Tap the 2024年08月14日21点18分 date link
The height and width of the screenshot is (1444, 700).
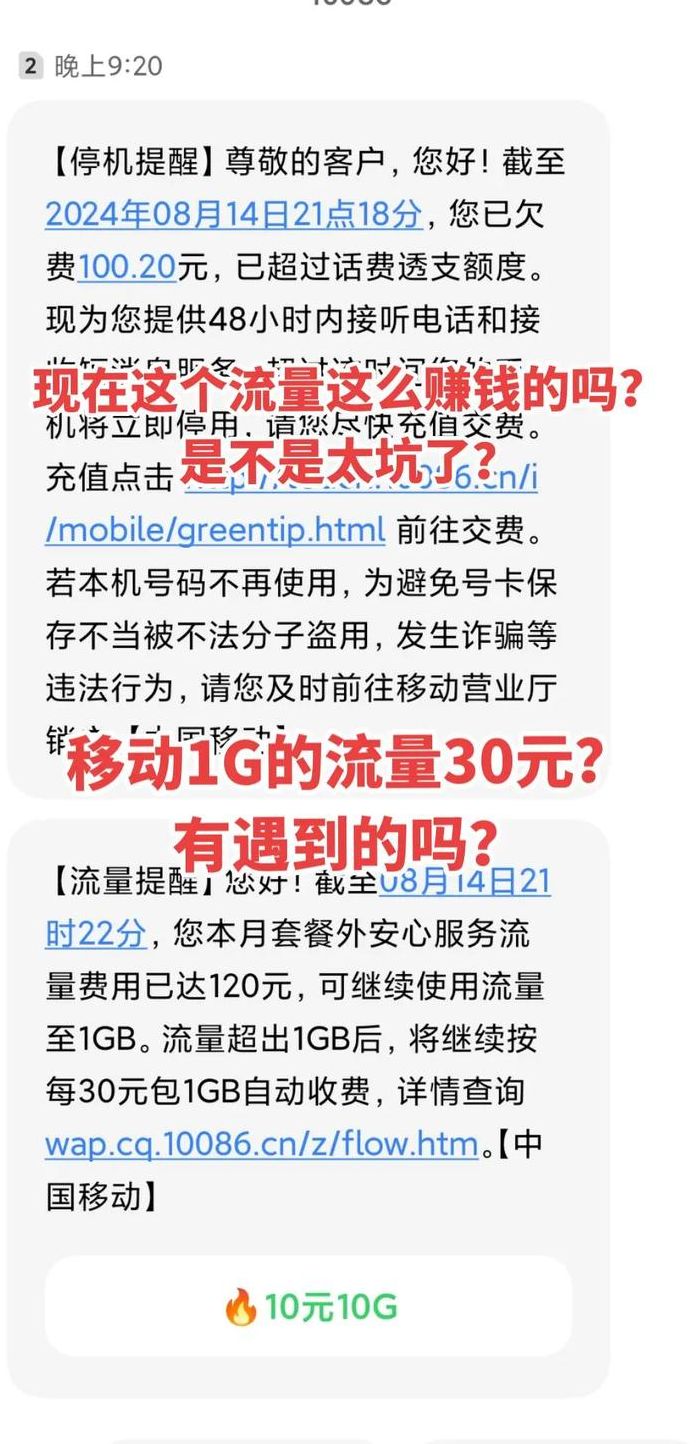click(234, 214)
